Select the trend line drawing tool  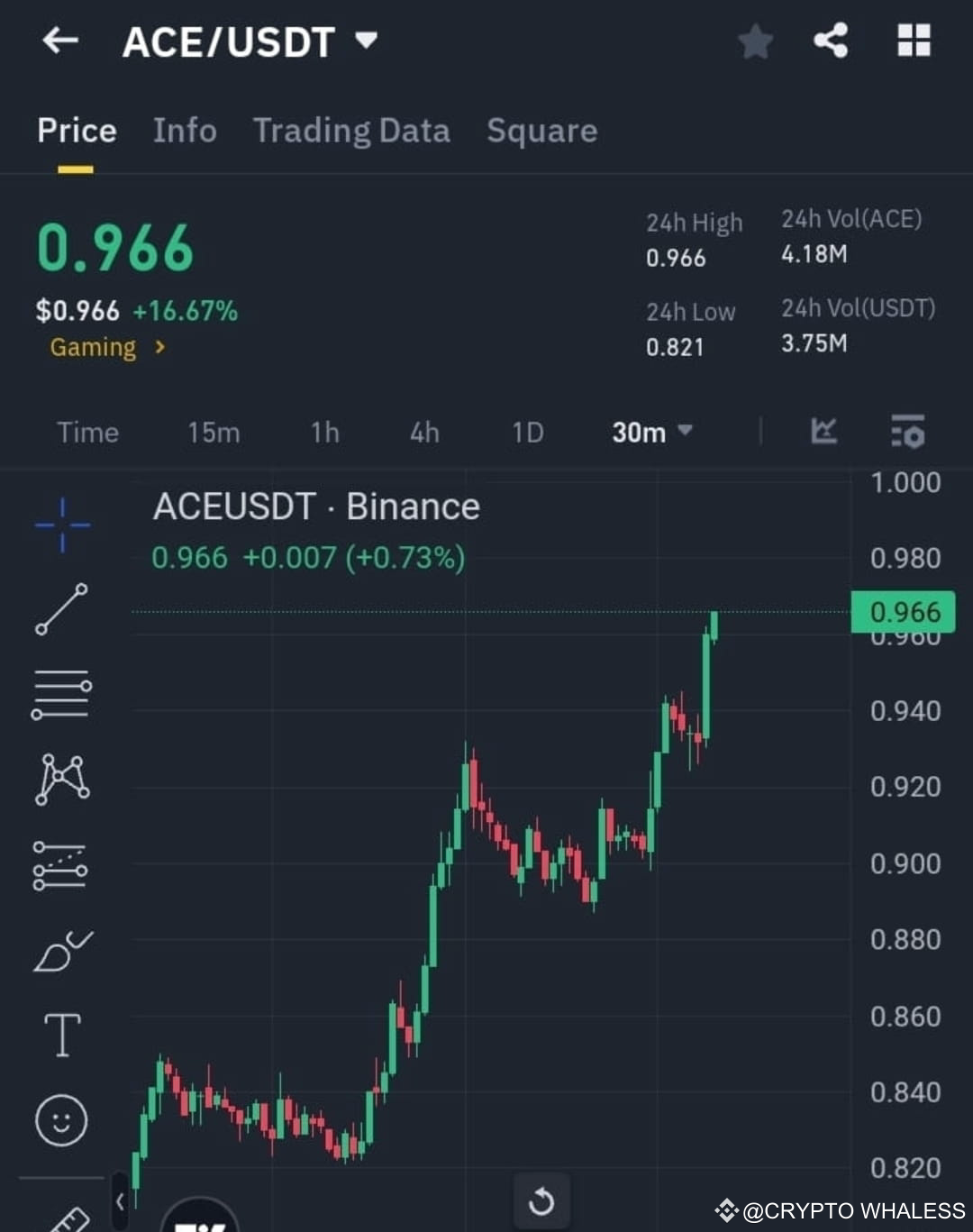coord(61,609)
